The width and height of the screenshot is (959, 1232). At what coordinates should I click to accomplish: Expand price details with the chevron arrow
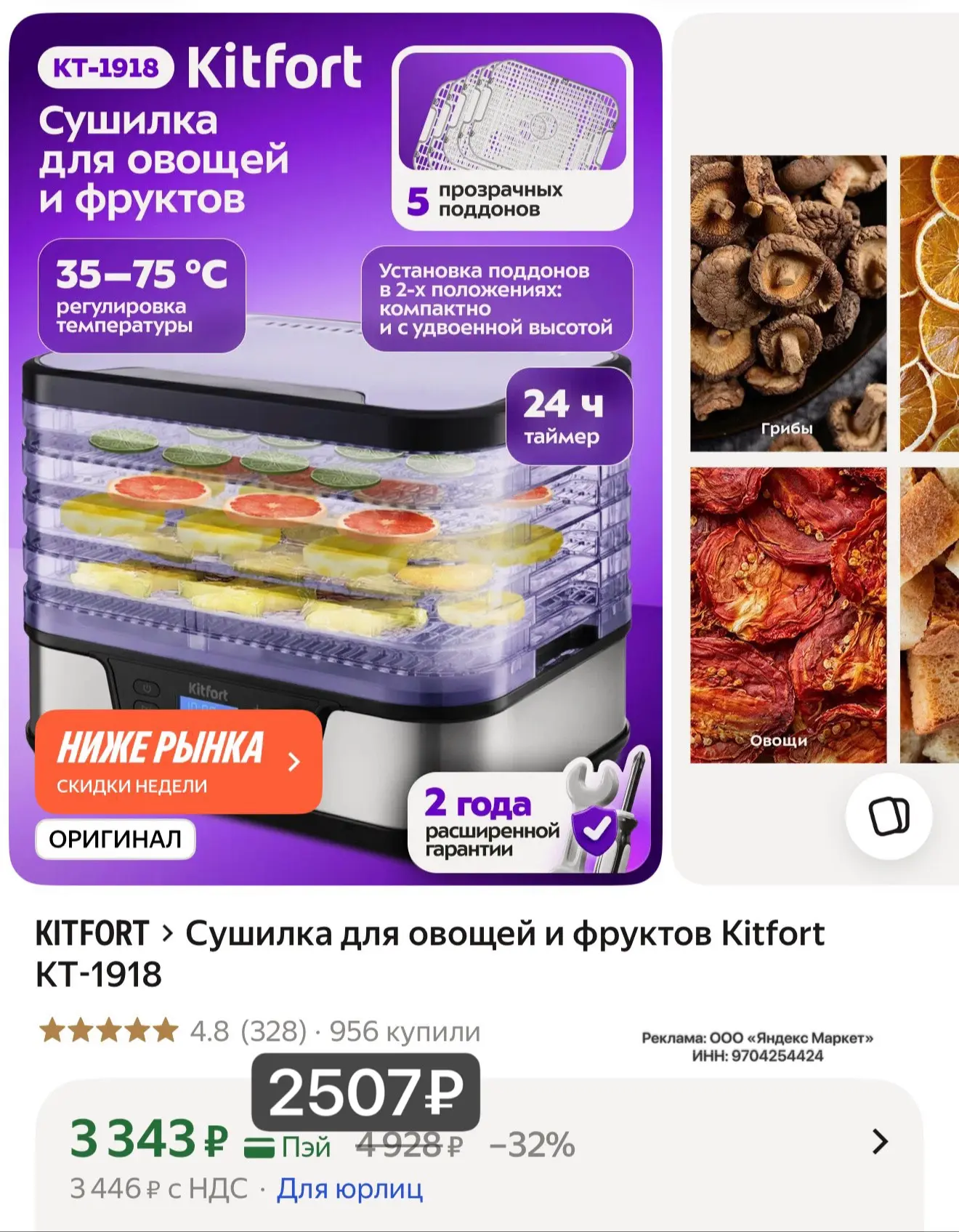880,1142
